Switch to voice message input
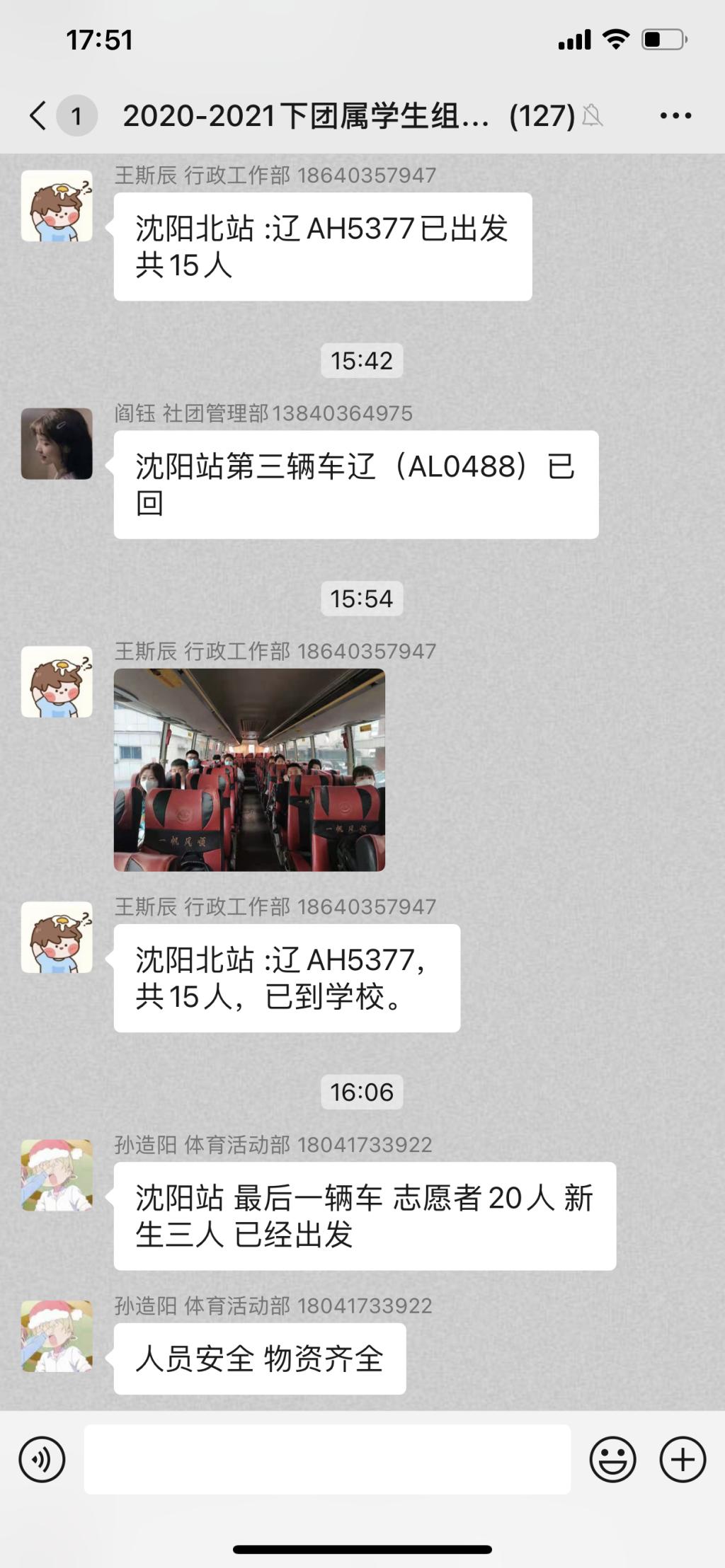 click(x=42, y=1459)
